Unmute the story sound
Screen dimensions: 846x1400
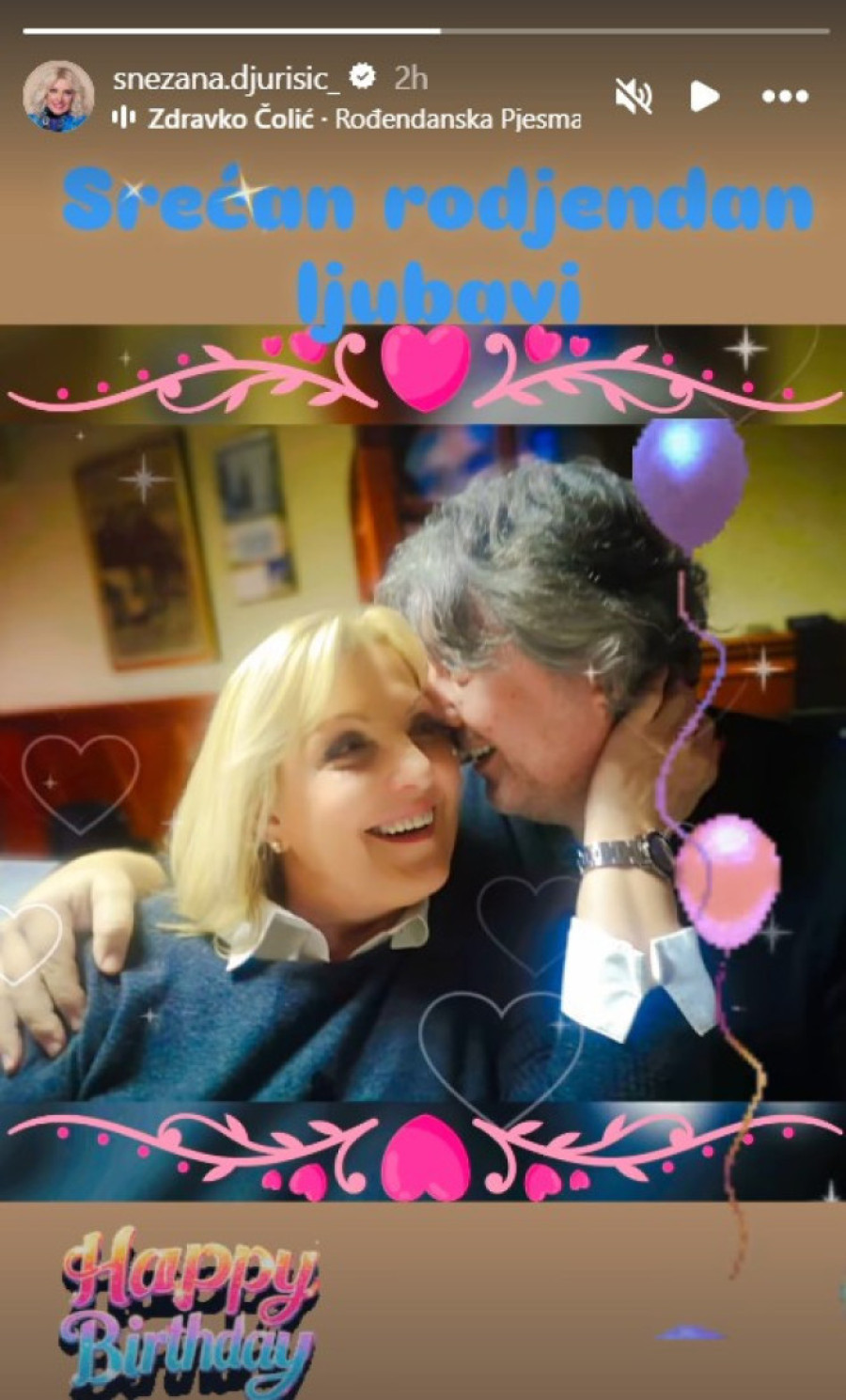tap(634, 96)
